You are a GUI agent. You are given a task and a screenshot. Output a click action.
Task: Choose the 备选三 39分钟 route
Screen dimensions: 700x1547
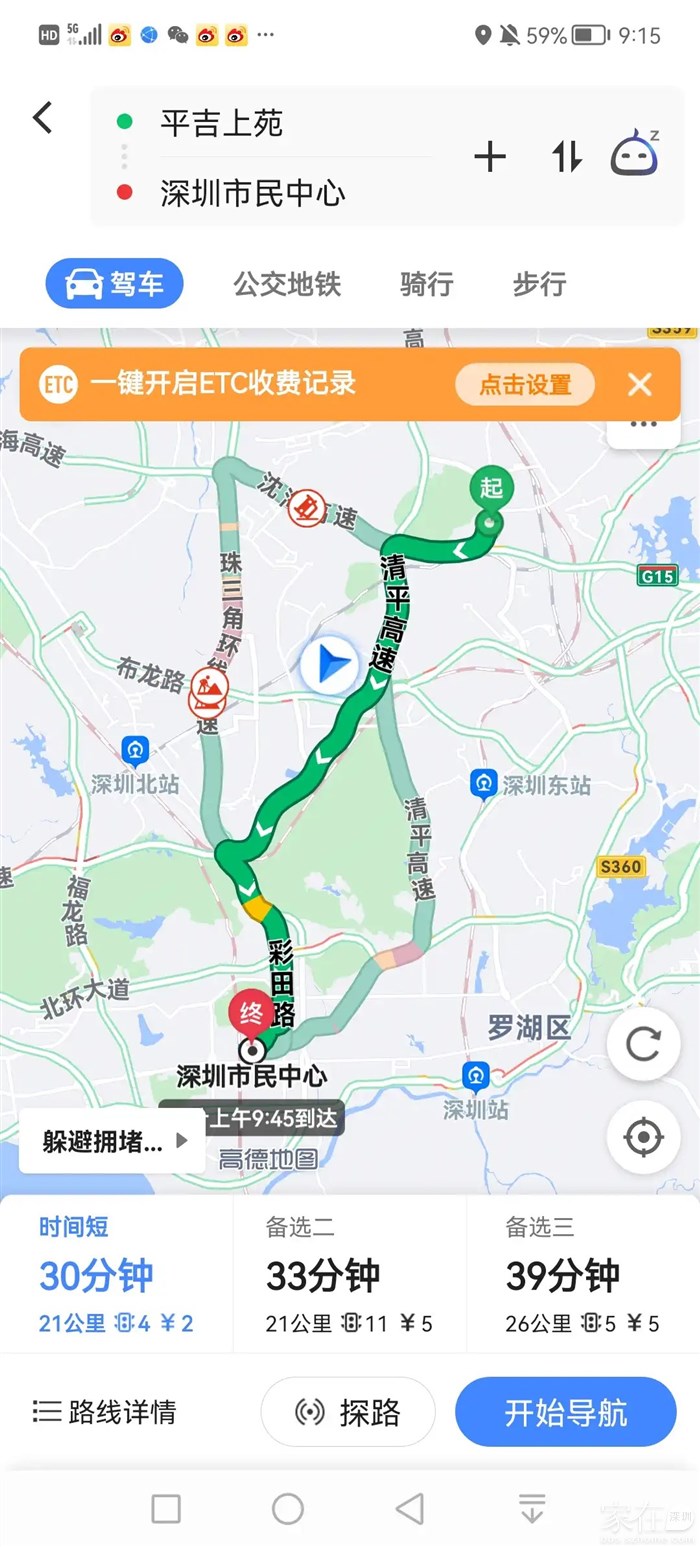click(x=582, y=1275)
